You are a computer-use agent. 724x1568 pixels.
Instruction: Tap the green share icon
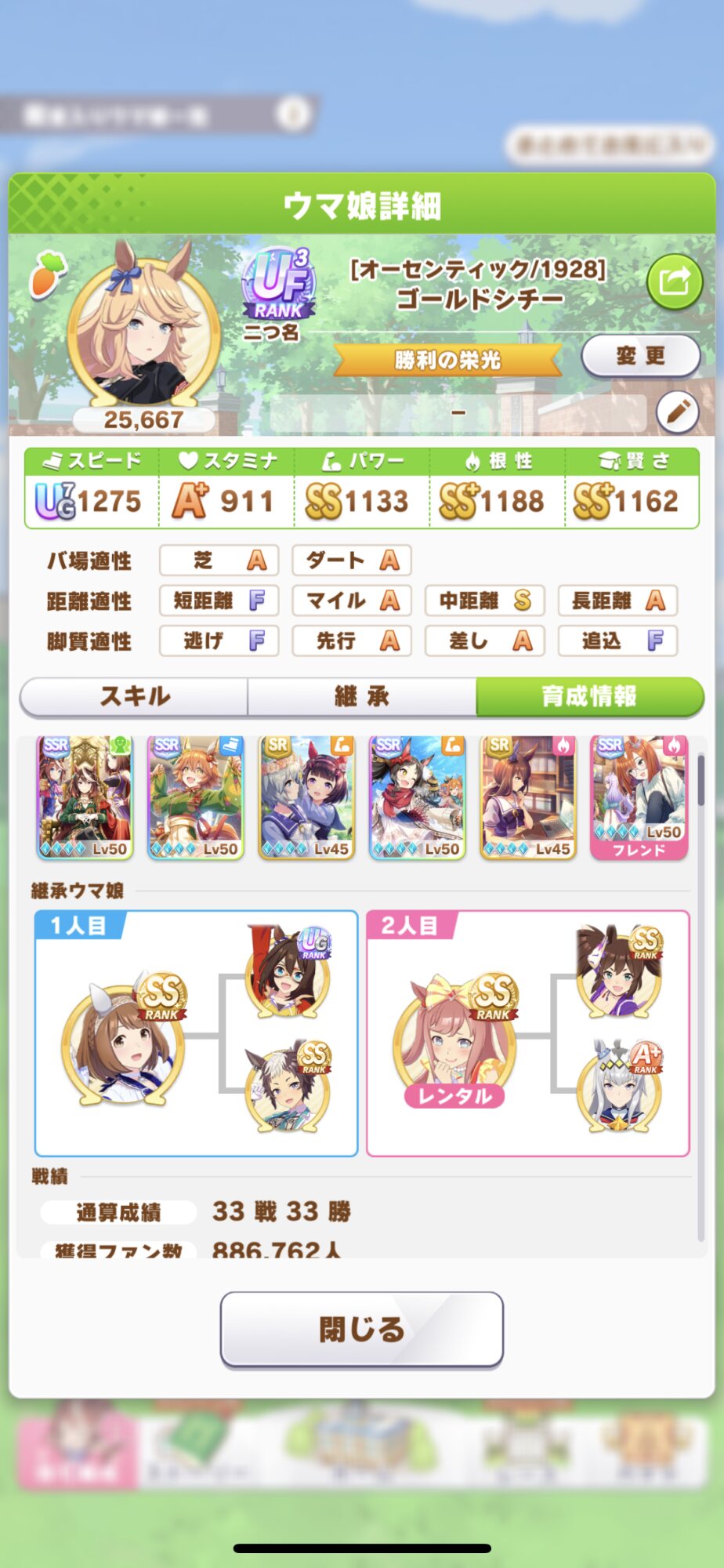pyautogui.click(x=674, y=281)
